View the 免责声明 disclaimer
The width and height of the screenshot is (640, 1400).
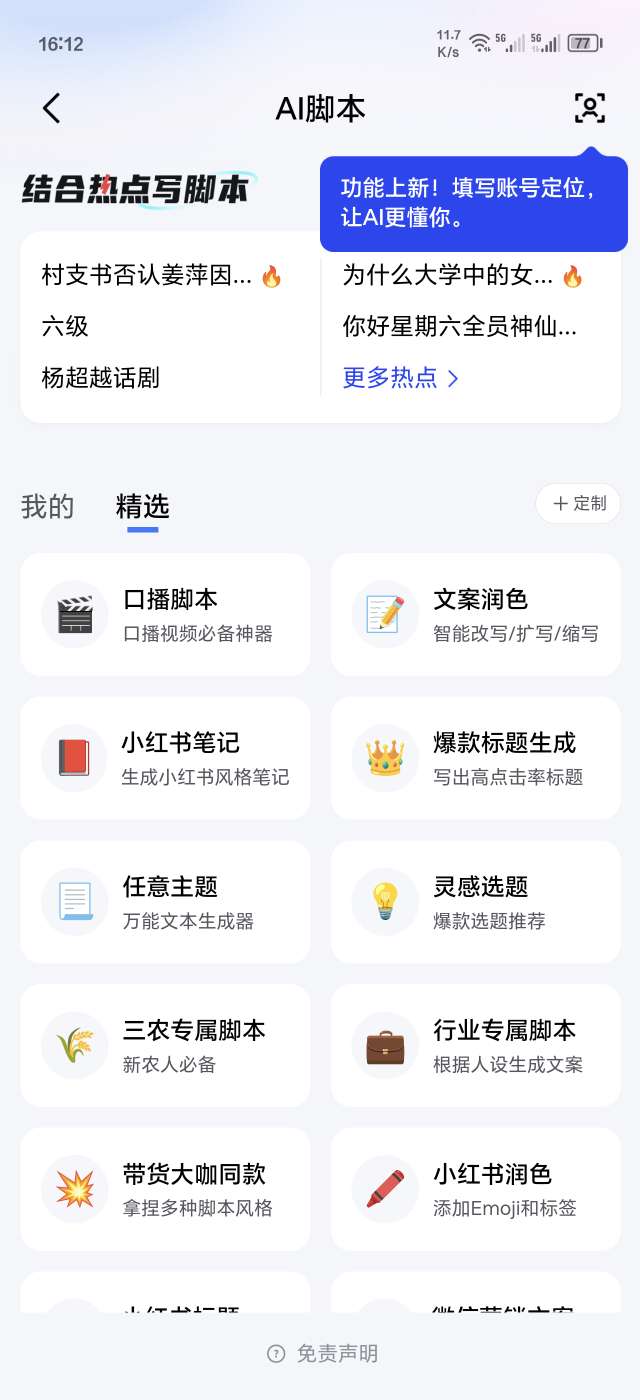(x=323, y=1354)
